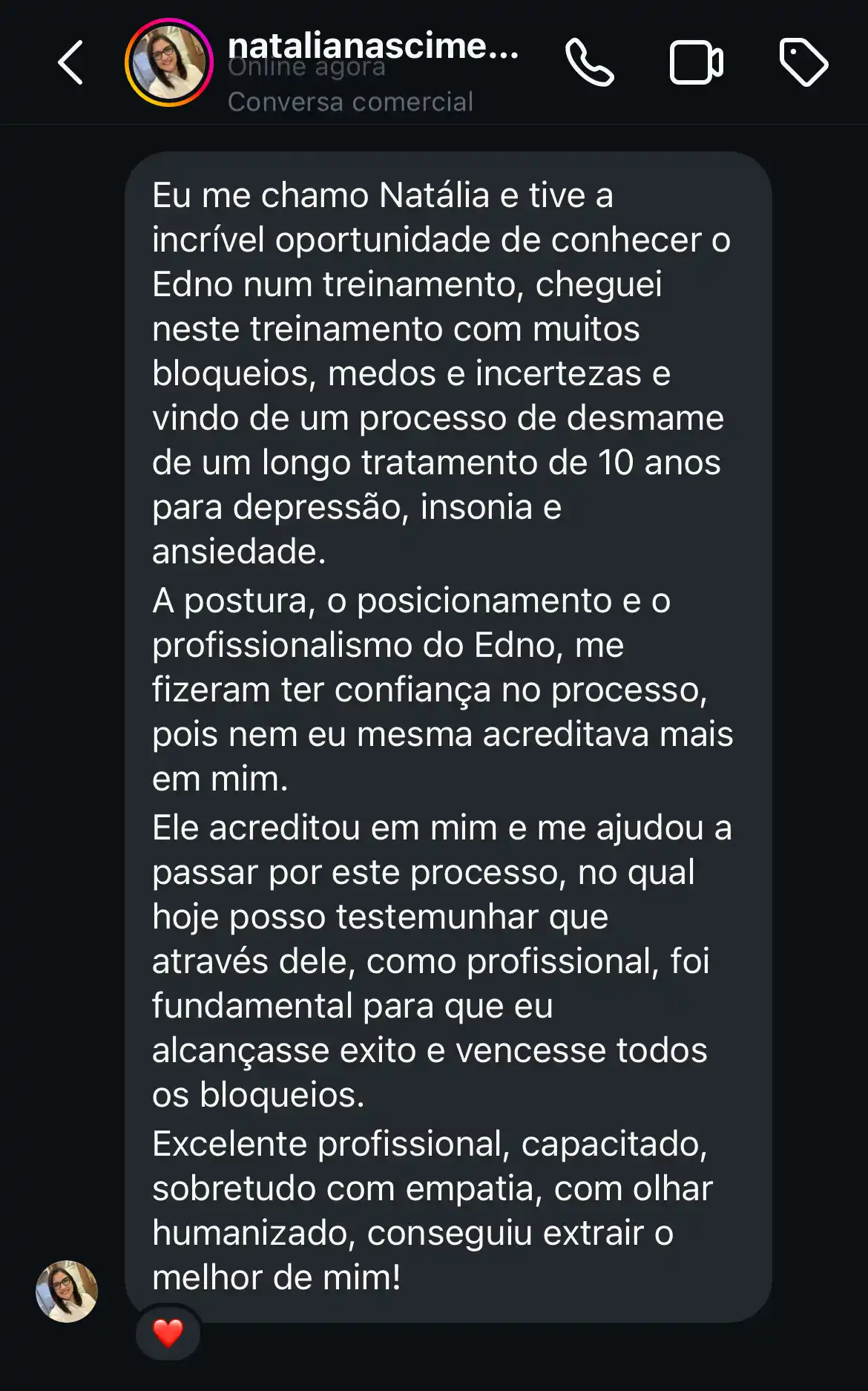Tap the heart reaction under the message
The image size is (868, 1391).
tap(168, 1333)
